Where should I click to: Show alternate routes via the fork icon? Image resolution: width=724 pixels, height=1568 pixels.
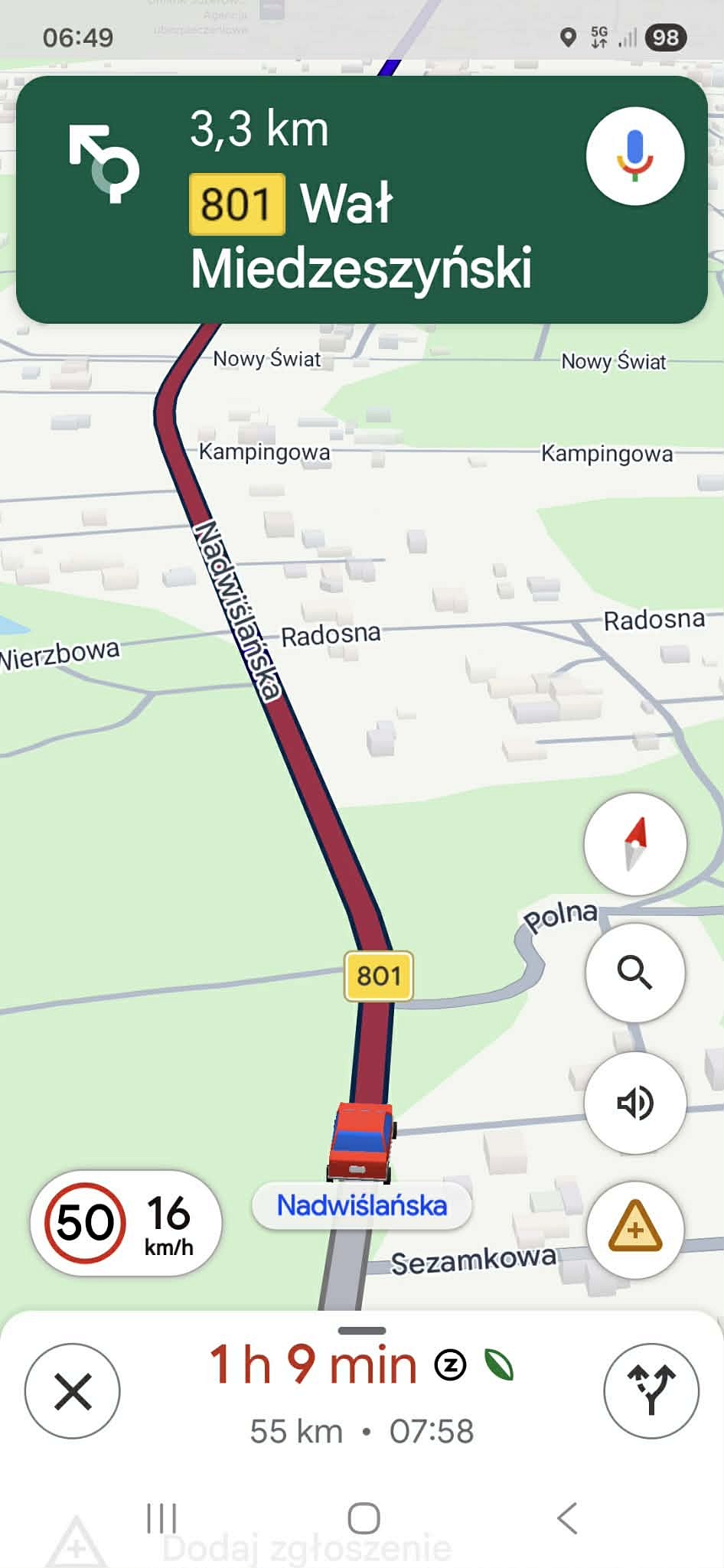[651, 1390]
